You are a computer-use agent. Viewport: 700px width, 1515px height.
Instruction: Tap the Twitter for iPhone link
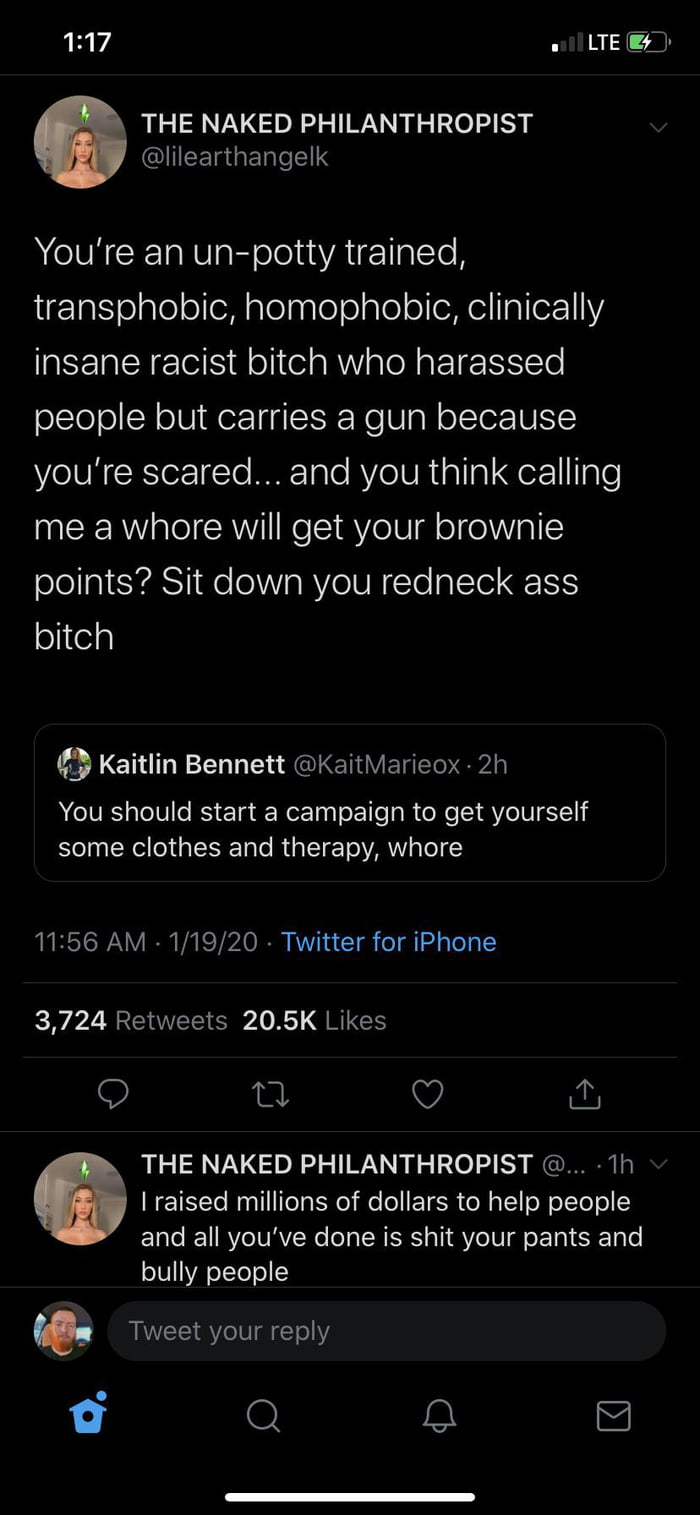click(x=388, y=942)
